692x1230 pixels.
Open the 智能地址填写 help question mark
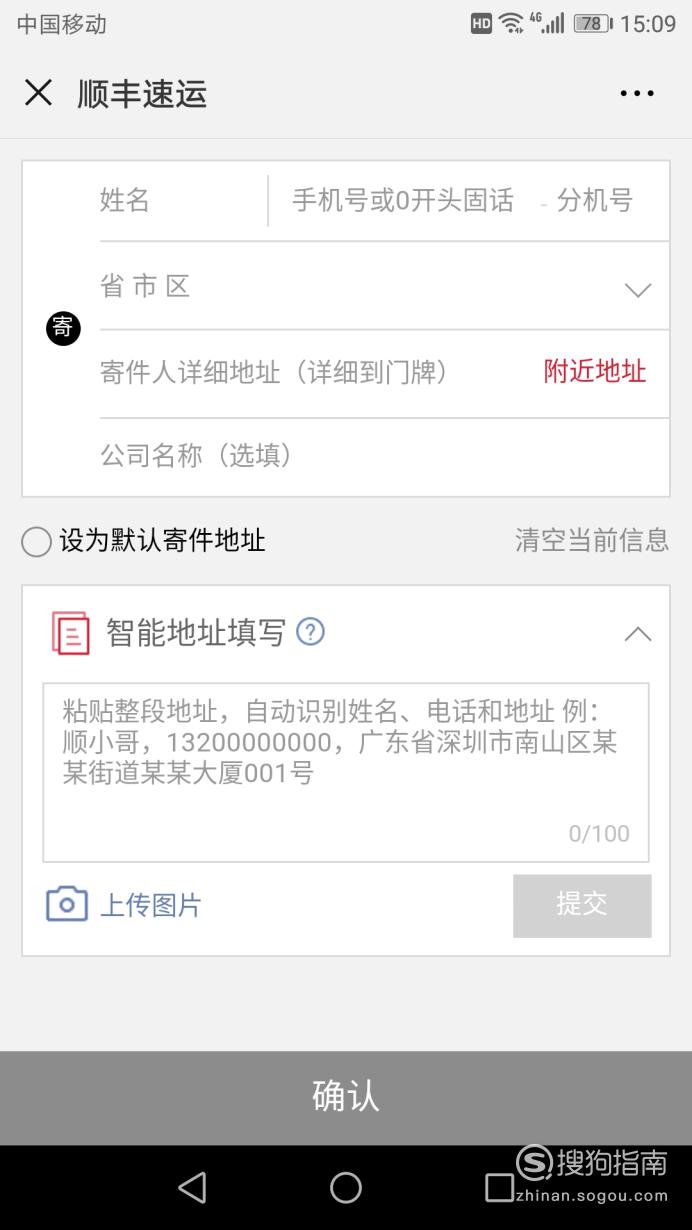[x=311, y=632]
